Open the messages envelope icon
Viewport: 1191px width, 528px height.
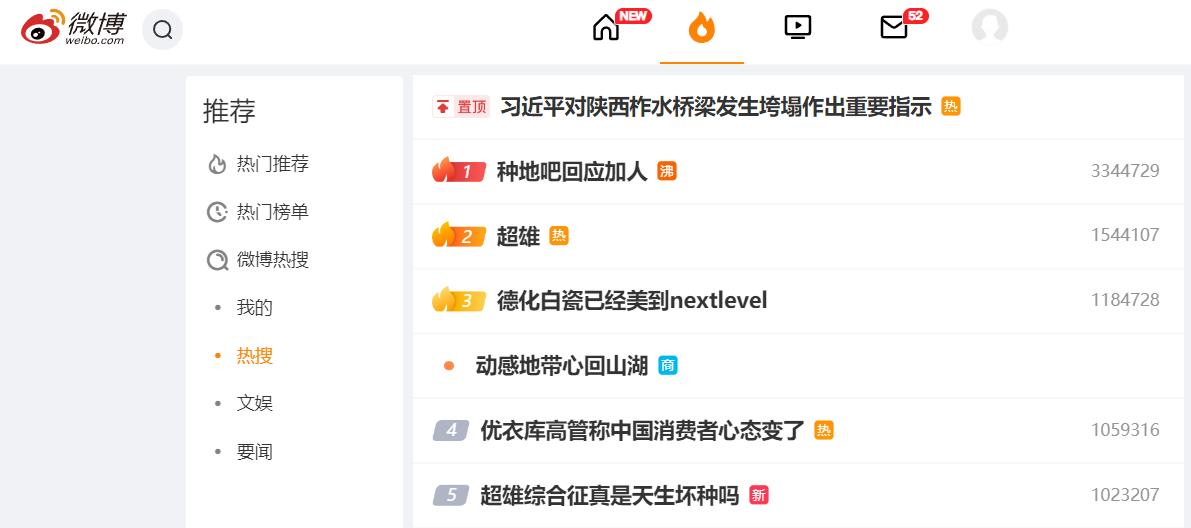click(893, 28)
